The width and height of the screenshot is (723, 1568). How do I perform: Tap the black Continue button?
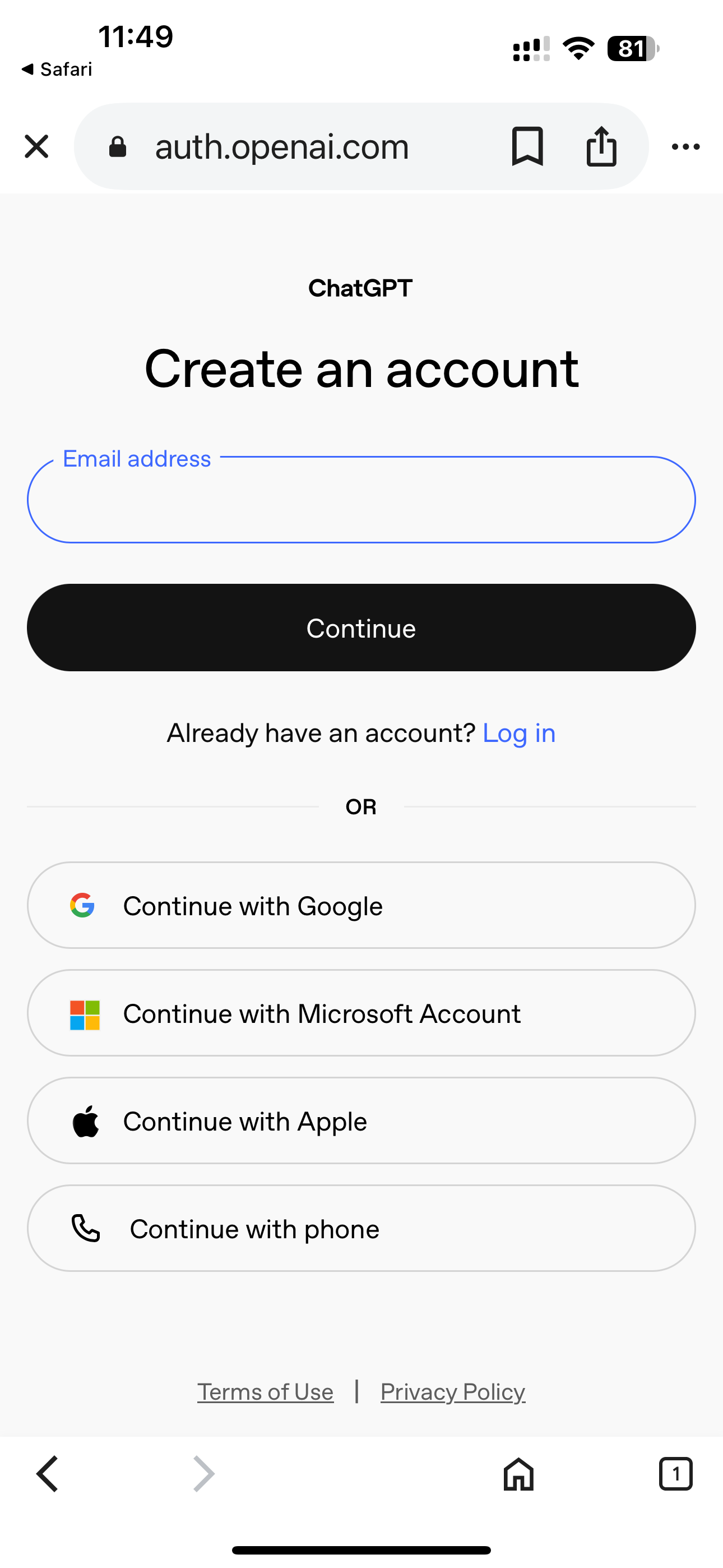pyautogui.click(x=361, y=628)
